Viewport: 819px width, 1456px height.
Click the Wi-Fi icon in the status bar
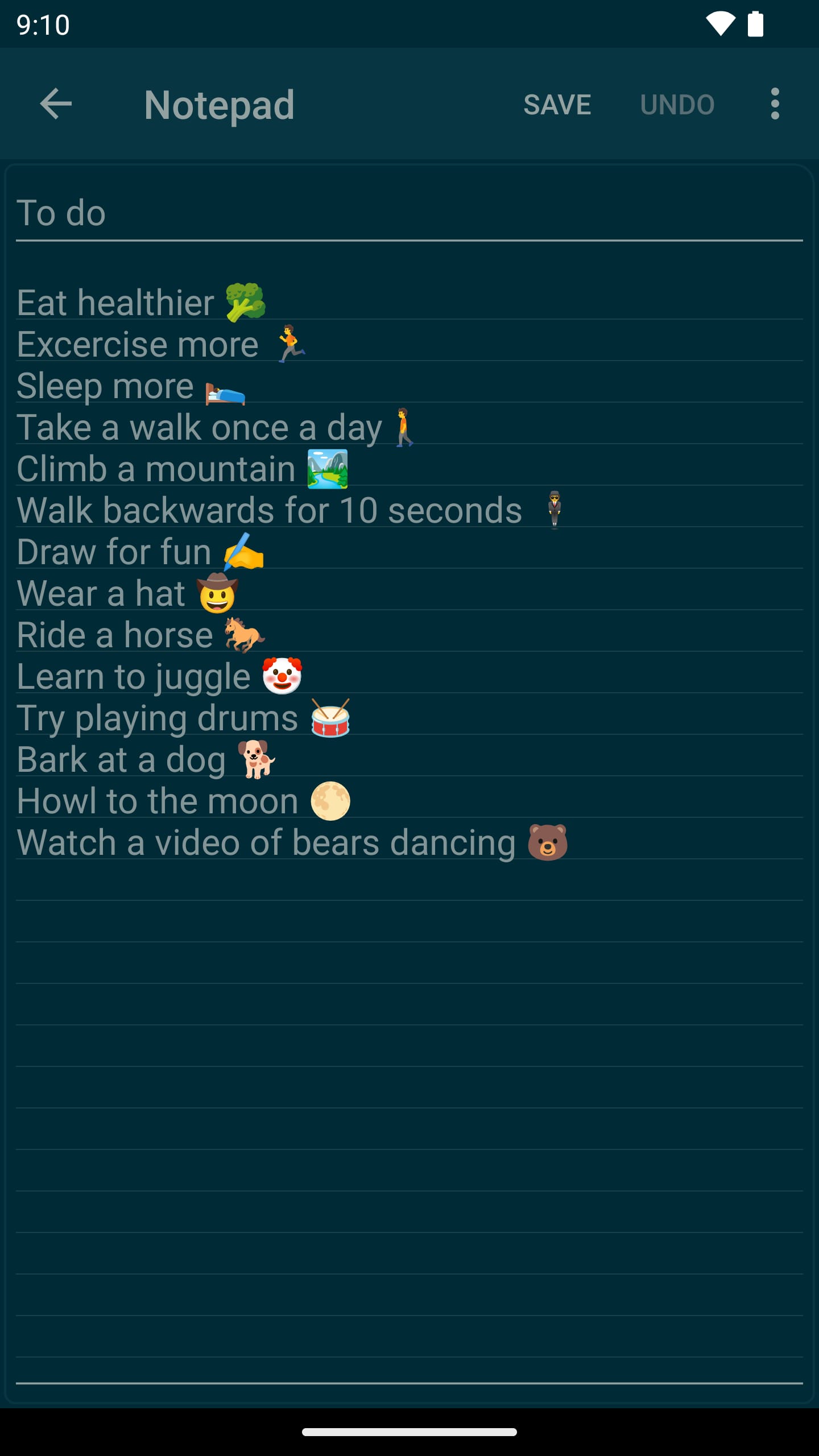[722, 23]
